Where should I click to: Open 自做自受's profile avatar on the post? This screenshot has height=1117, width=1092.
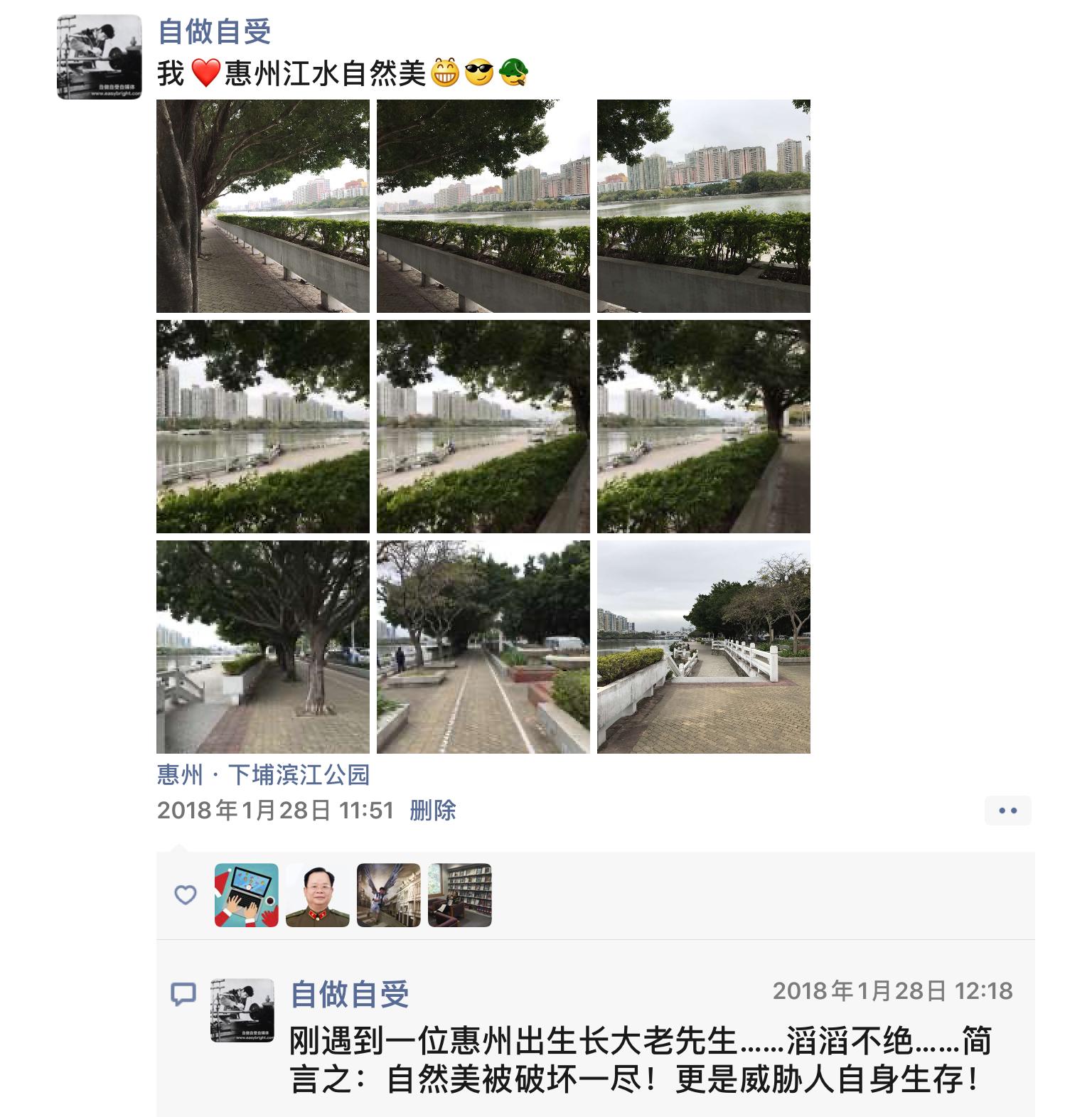click(x=100, y=57)
